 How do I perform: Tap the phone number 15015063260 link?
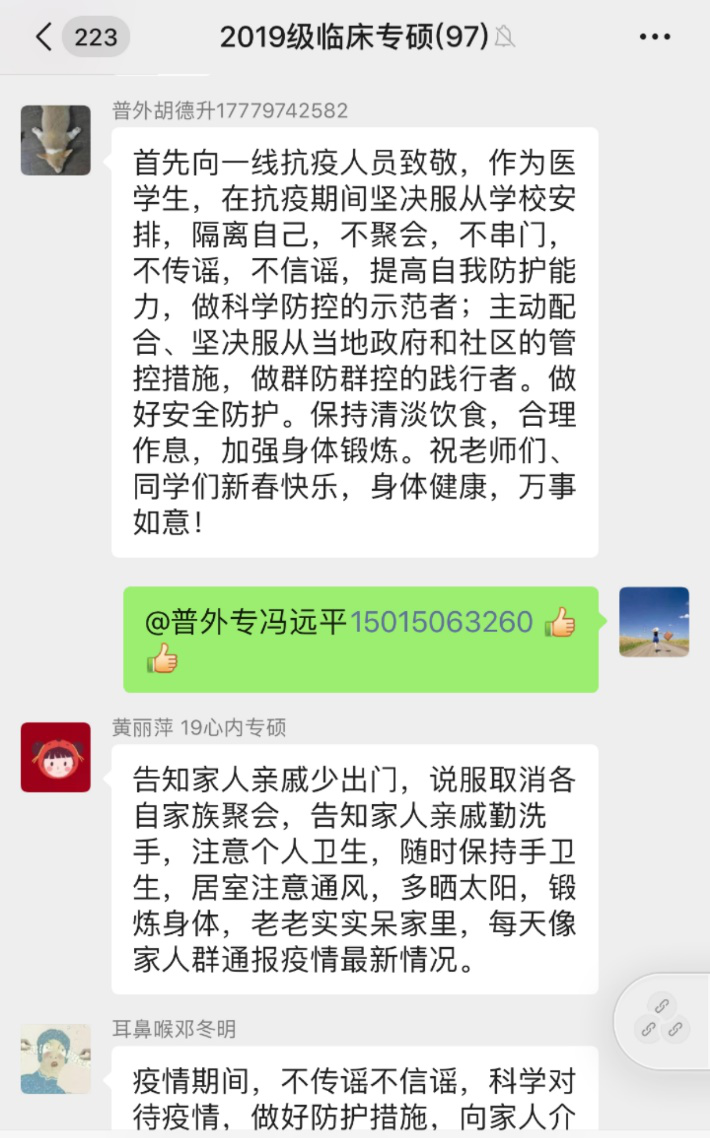tap(441, 622)
